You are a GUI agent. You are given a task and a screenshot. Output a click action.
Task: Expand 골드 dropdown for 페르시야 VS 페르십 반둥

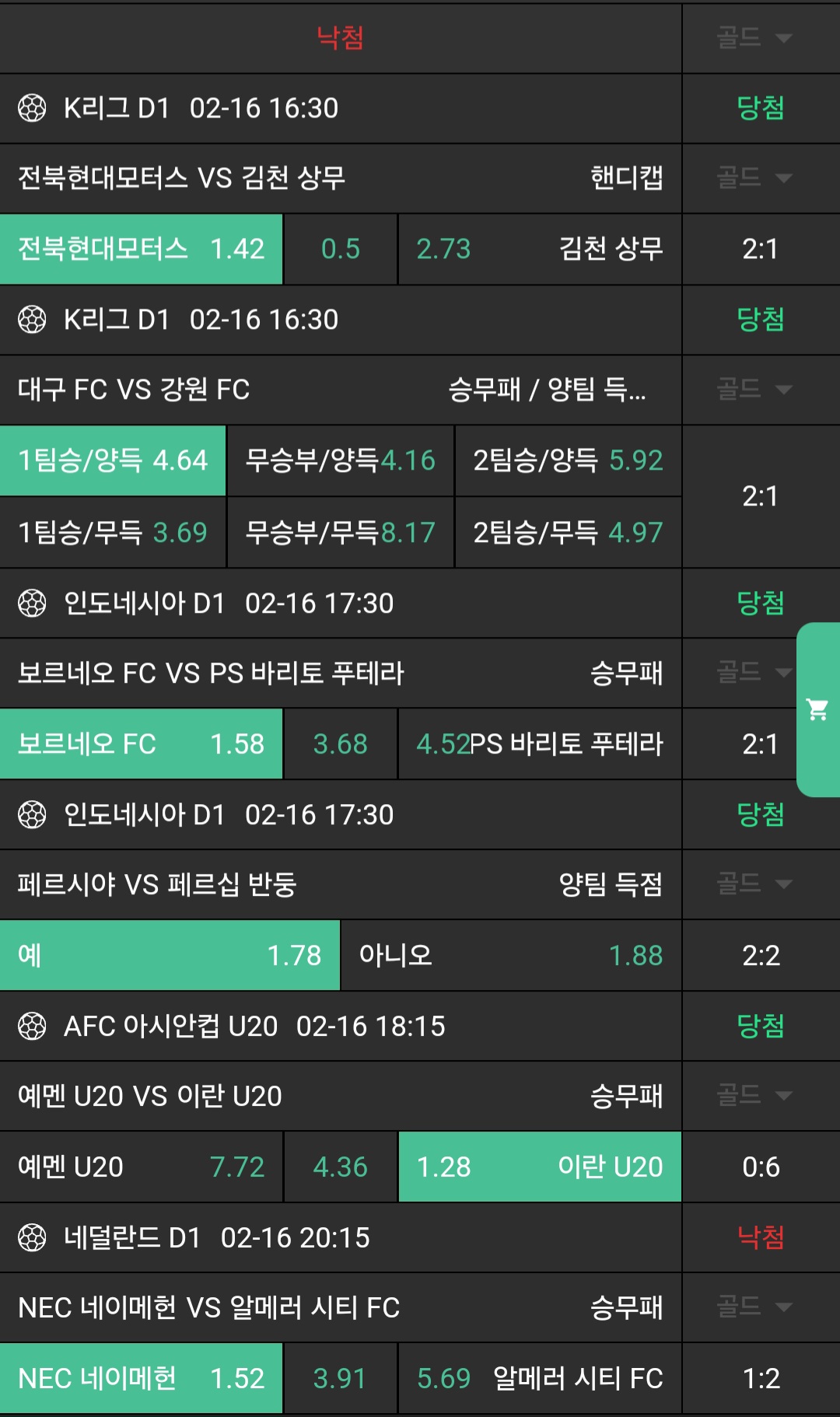(x=754, y=883)
